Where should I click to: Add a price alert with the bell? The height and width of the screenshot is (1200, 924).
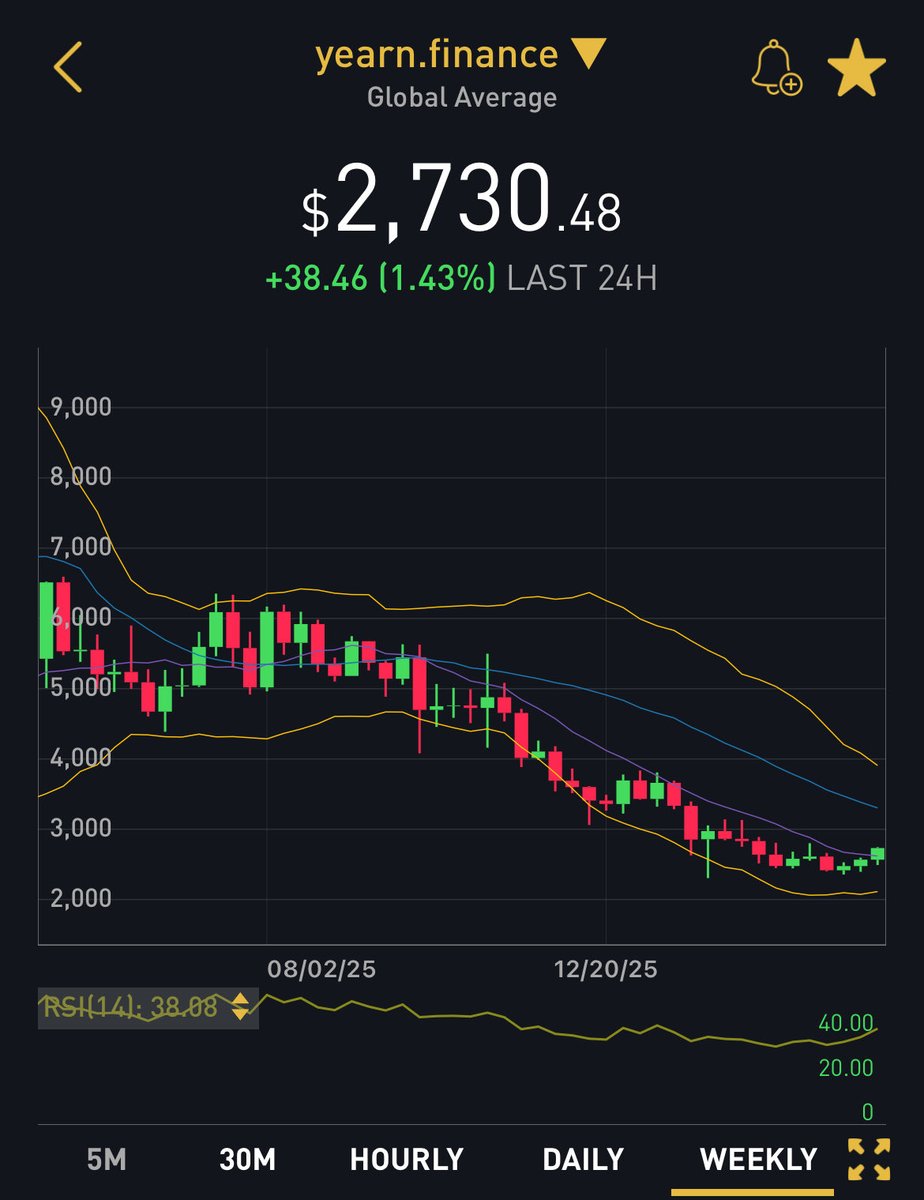776,70
